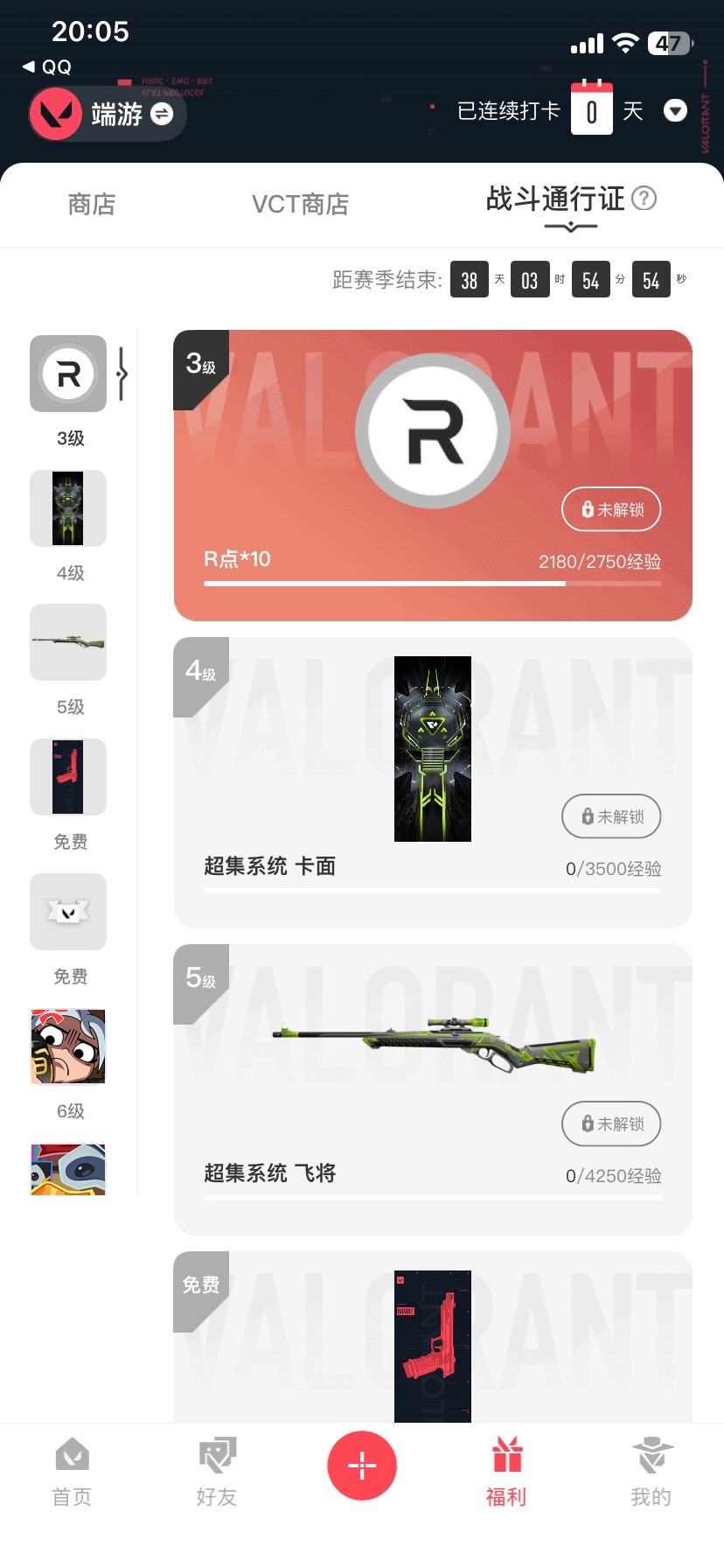Open the VCT商店 tab
Screen dimensions: 724x1568
pyautogui.click(x=300, y=204)
